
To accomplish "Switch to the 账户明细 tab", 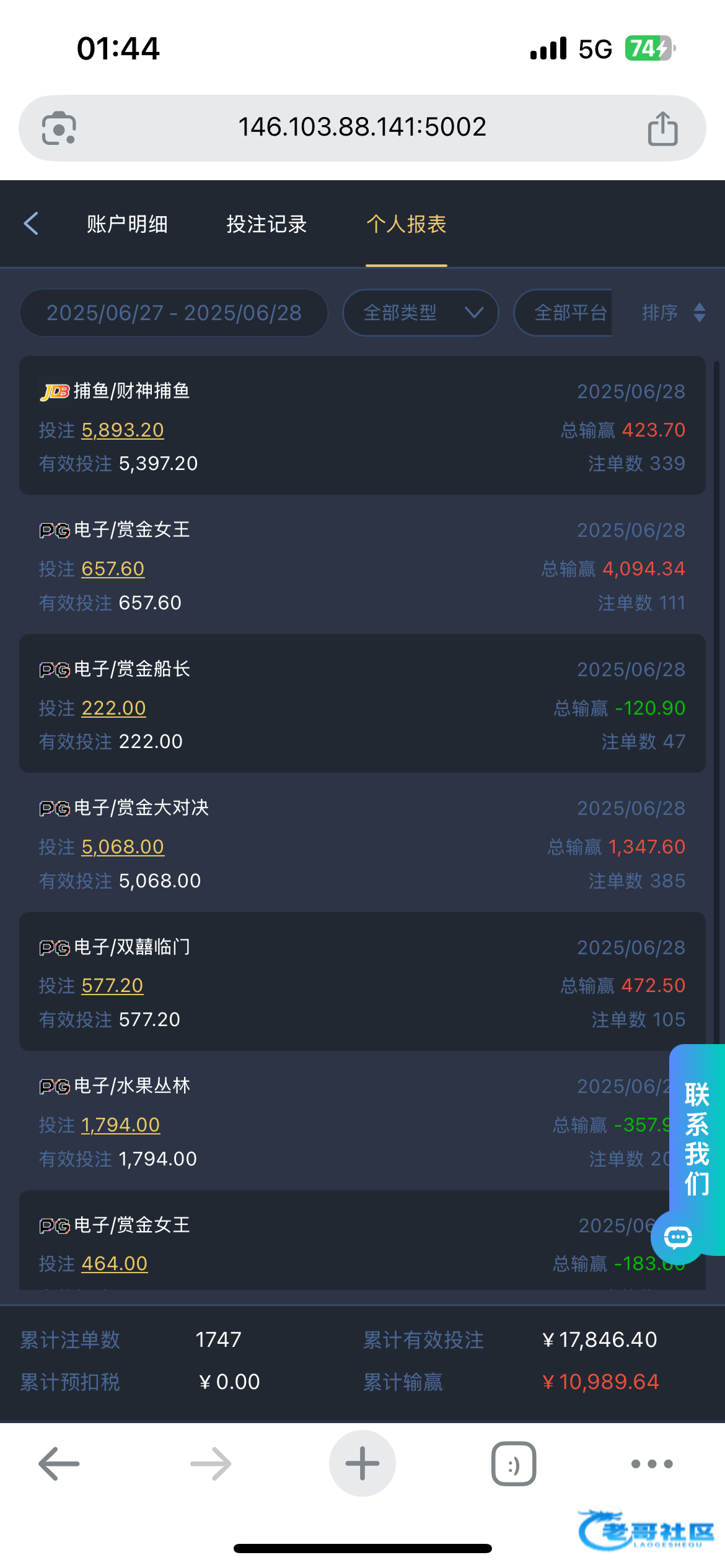I will click(127, 224).
